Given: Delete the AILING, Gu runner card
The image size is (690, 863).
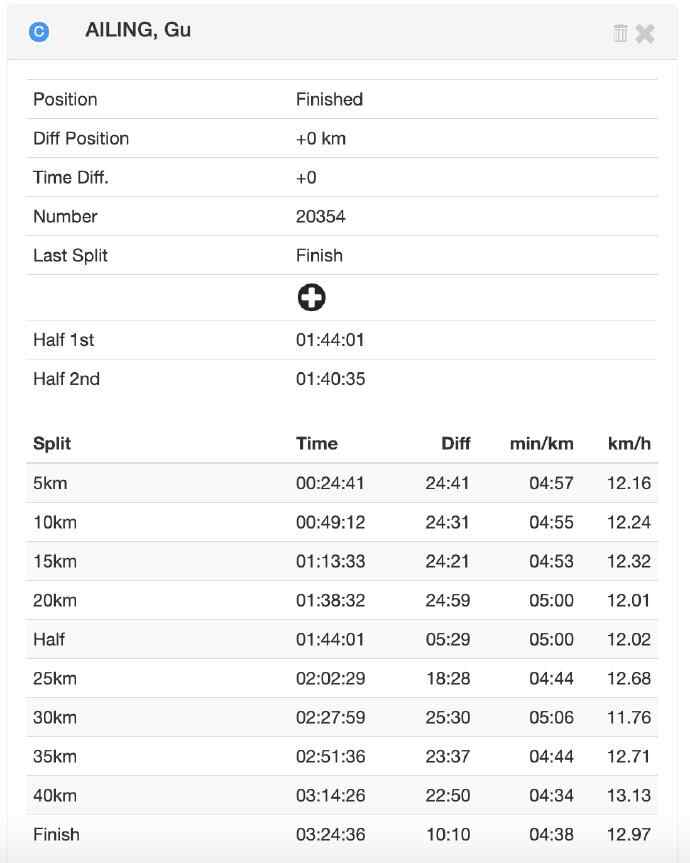Looking at the screenshot, I should click(x=620, y=33).
